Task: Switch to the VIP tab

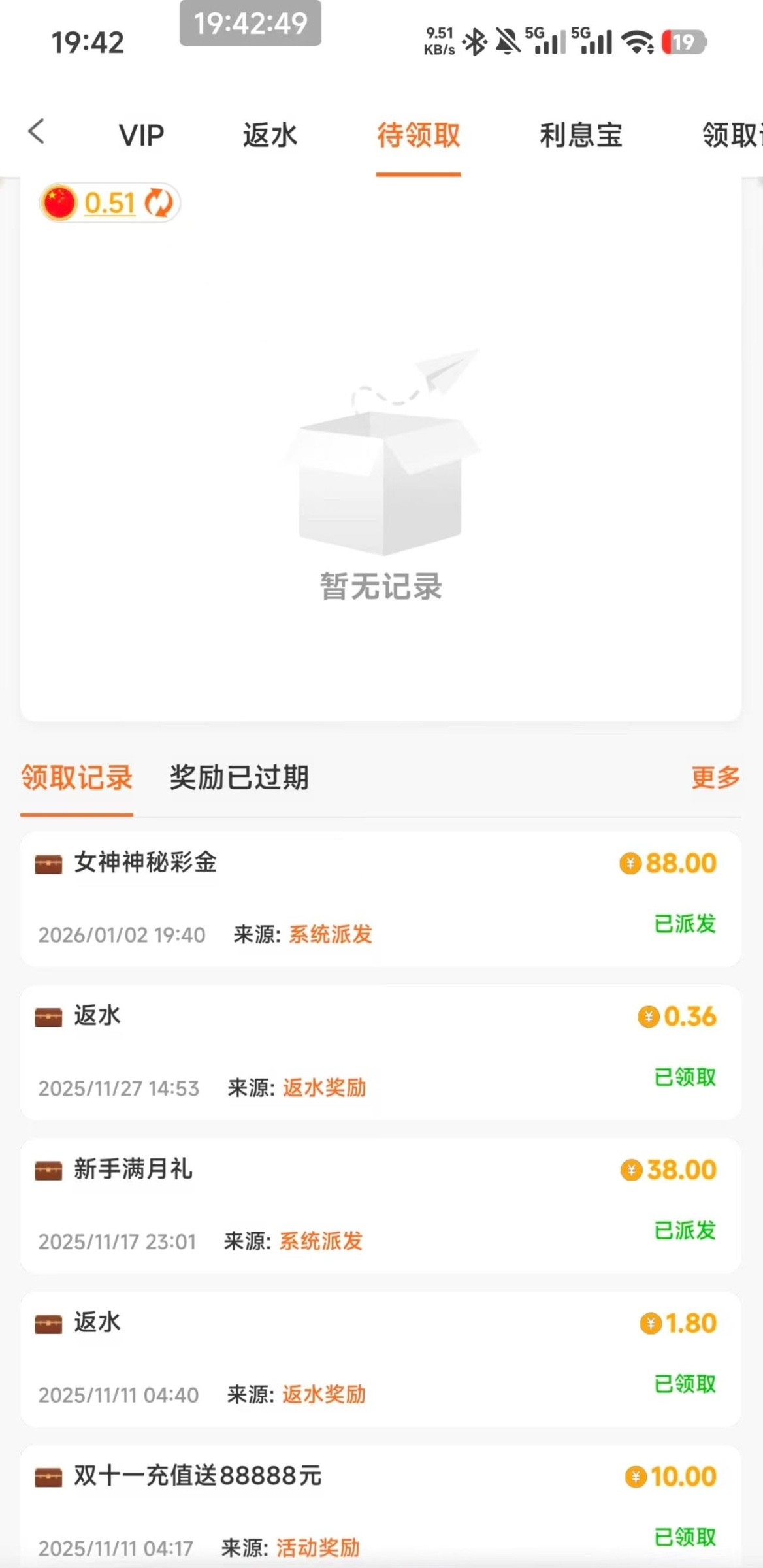Action: pyautogui.click(x=141, y=136)
